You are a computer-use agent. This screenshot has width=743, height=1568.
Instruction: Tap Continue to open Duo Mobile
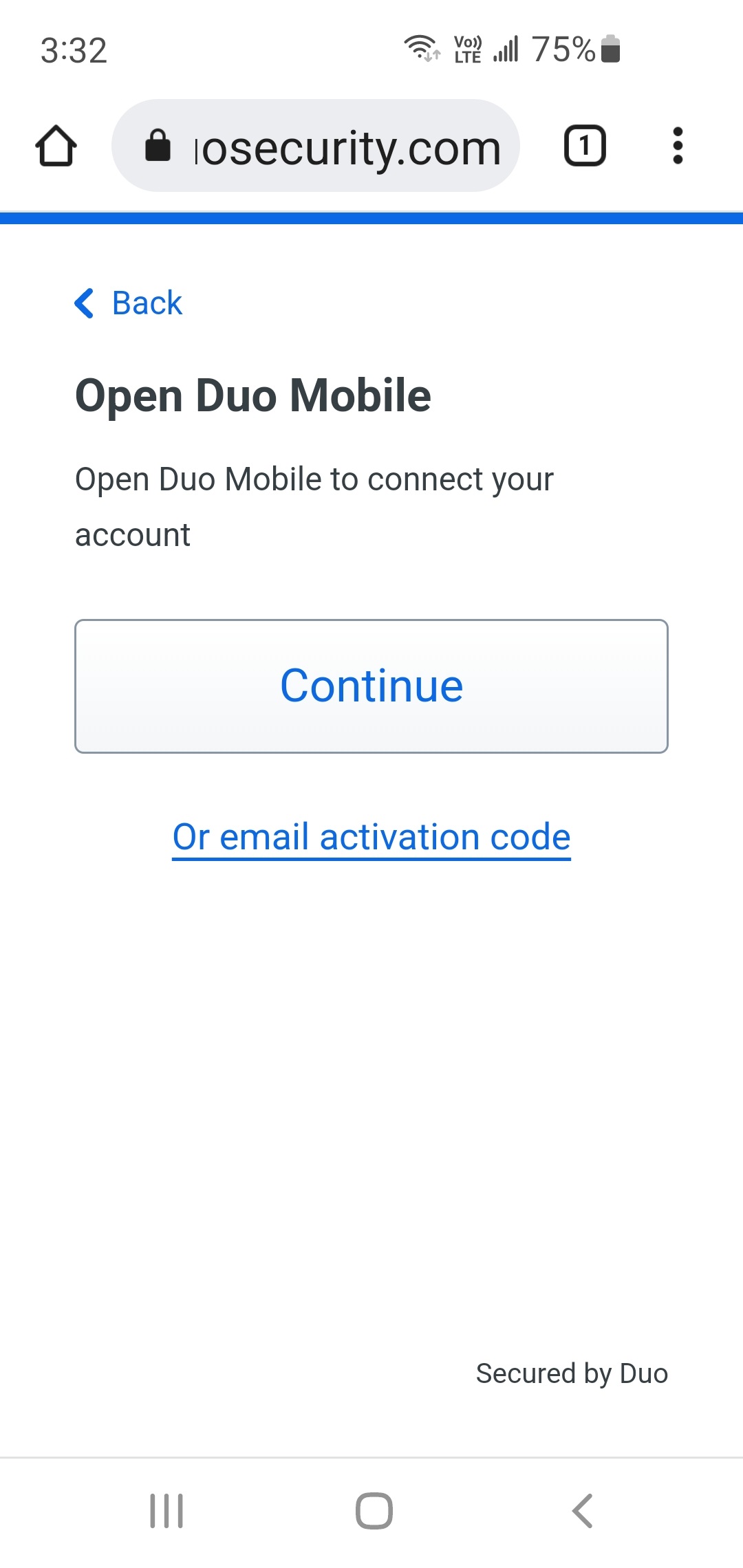(x=371, y=686)
